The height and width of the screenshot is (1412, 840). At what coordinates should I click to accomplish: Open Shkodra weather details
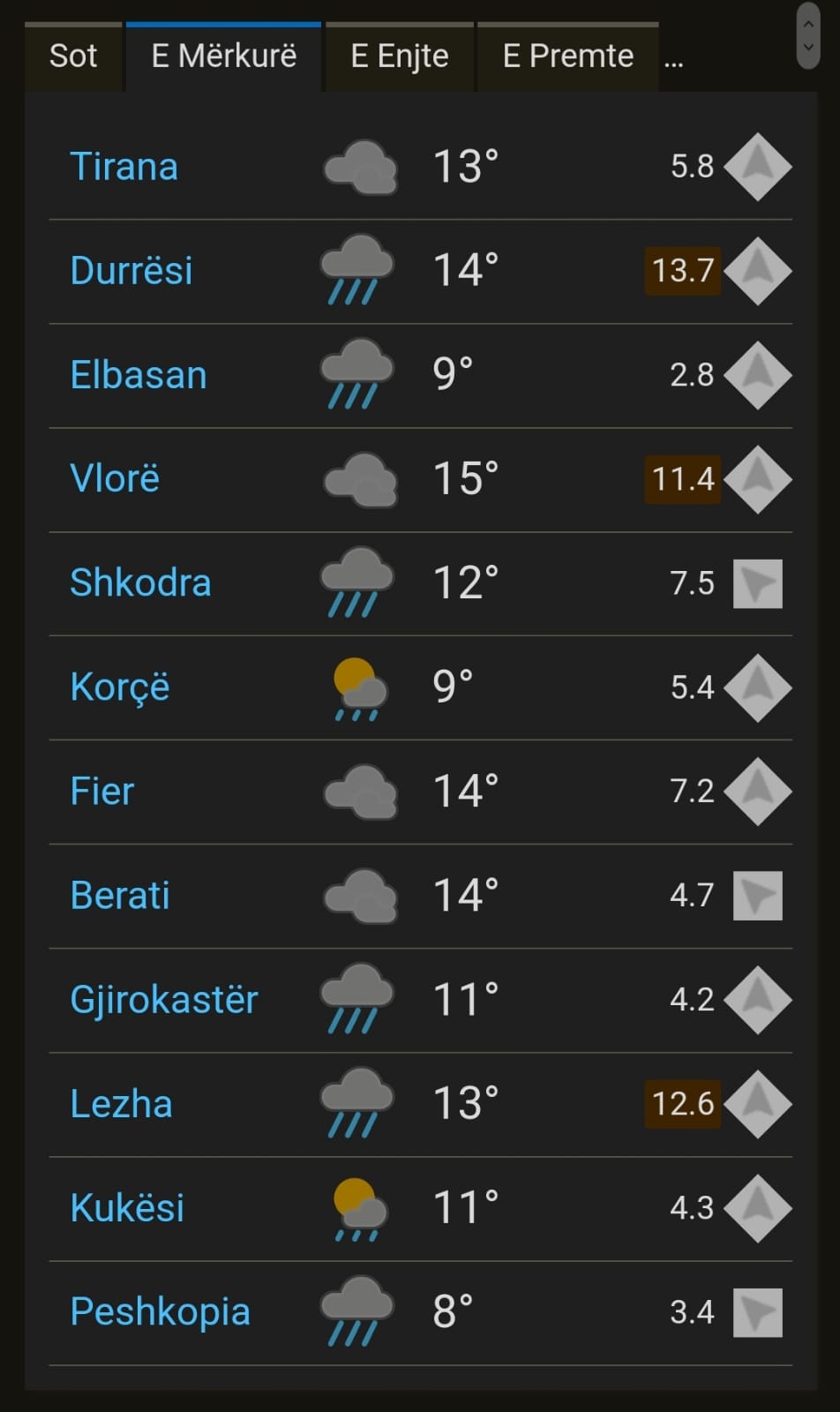(x=141, y=583)
